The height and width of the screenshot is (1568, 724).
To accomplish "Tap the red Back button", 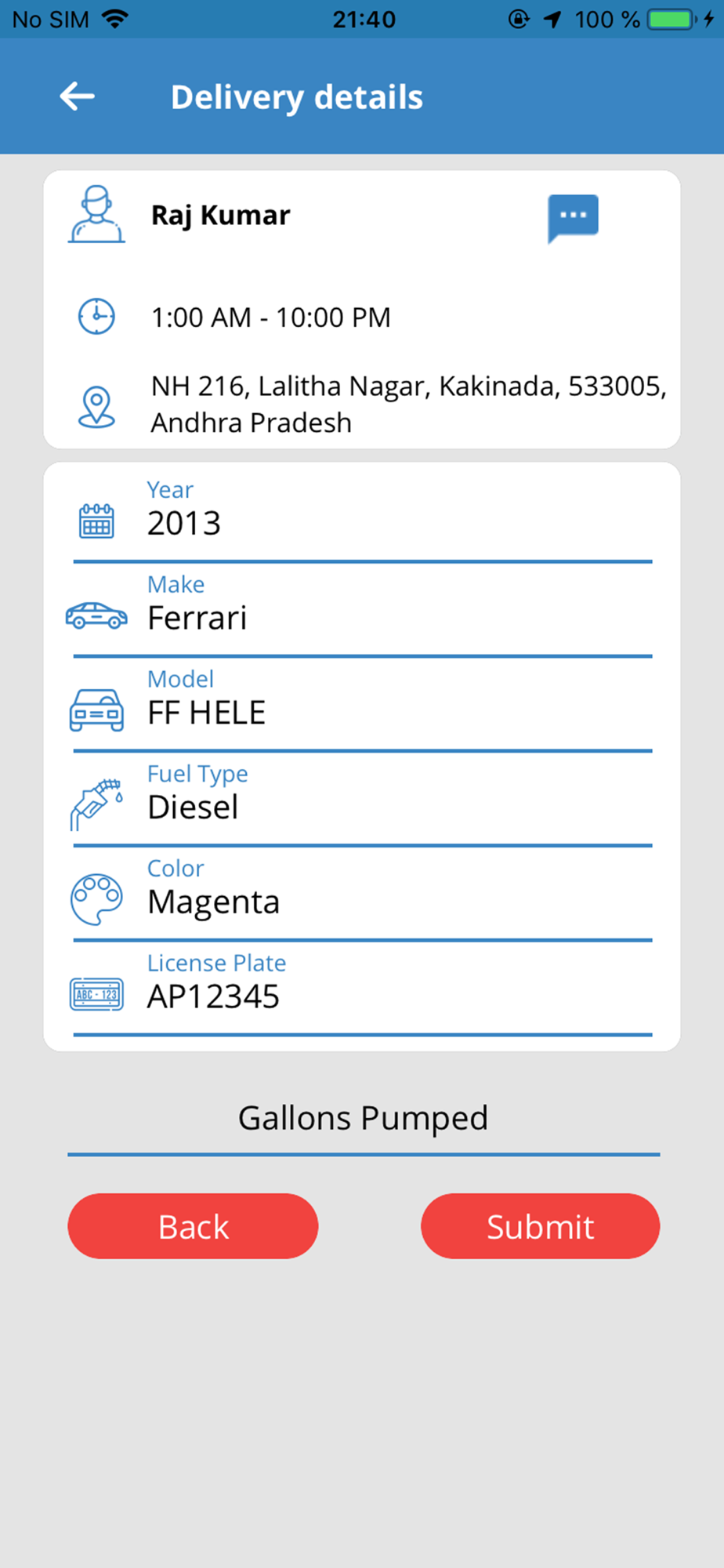I will pyautogui.click(x=193, y=1226).
